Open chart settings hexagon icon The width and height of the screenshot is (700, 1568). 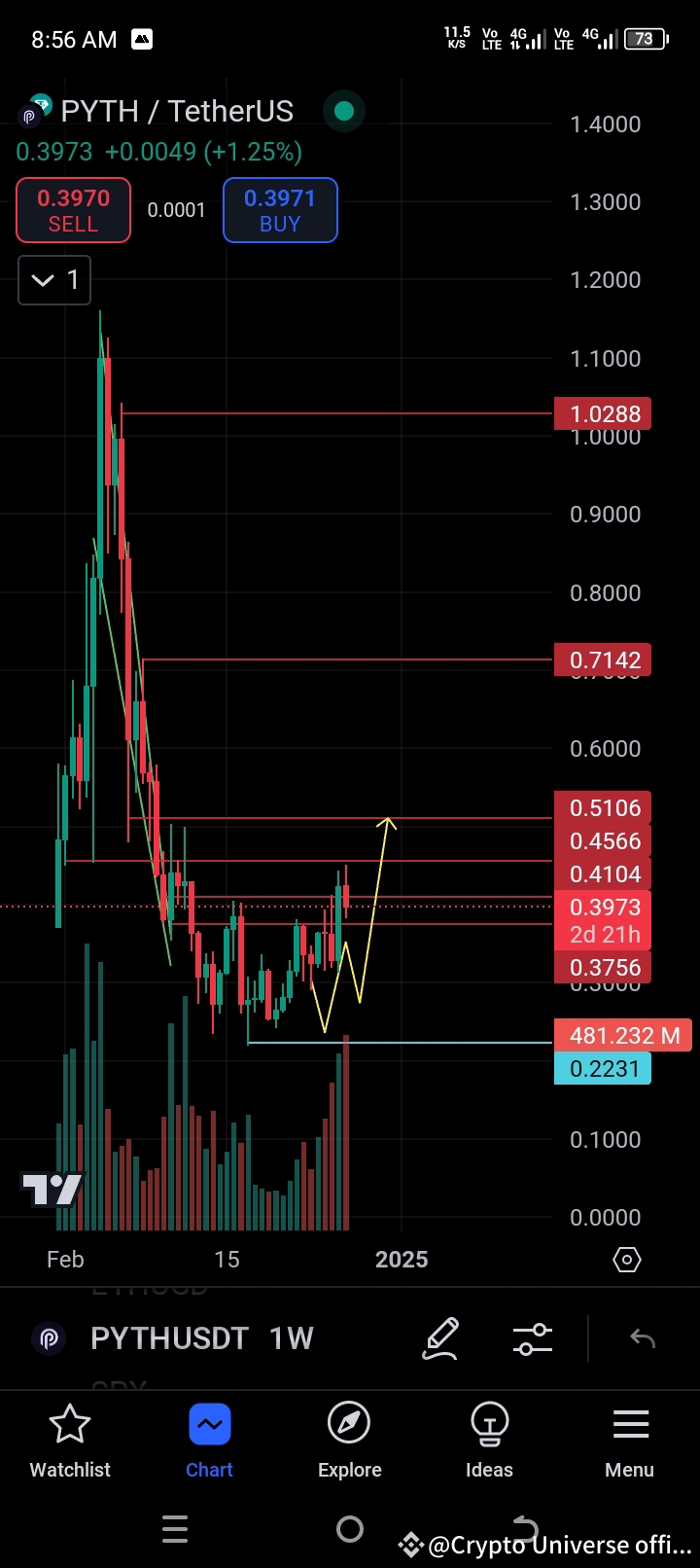coord(626,1260)
